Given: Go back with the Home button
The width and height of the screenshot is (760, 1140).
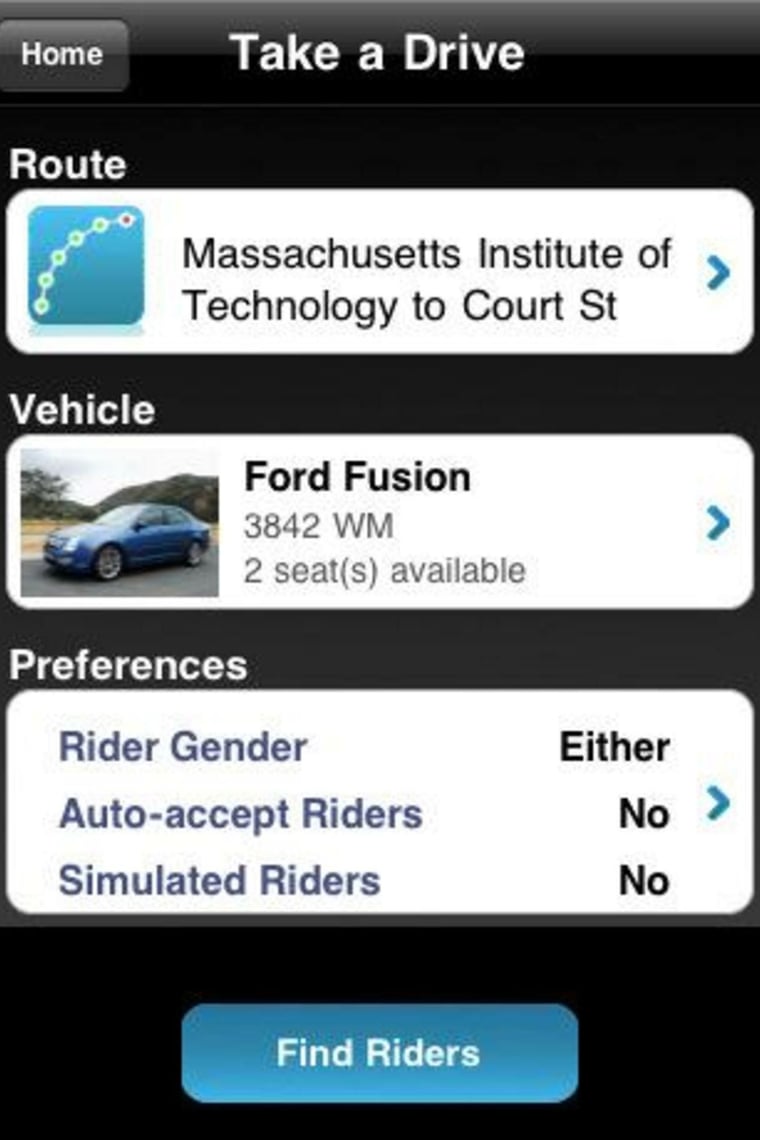Looking at the screenshot, I should pyautogui.click(x=62, y=54).
